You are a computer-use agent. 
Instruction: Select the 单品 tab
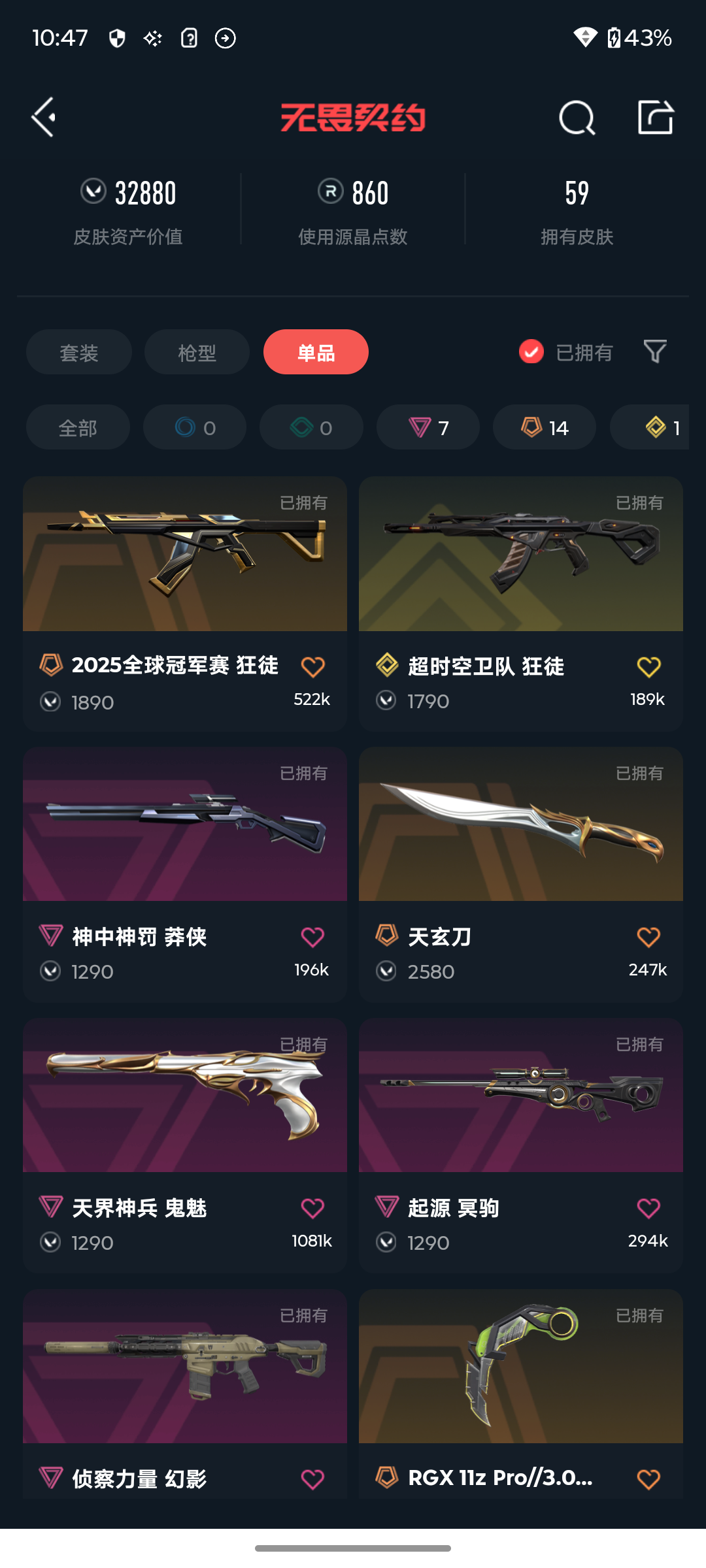tap(316, 352)
